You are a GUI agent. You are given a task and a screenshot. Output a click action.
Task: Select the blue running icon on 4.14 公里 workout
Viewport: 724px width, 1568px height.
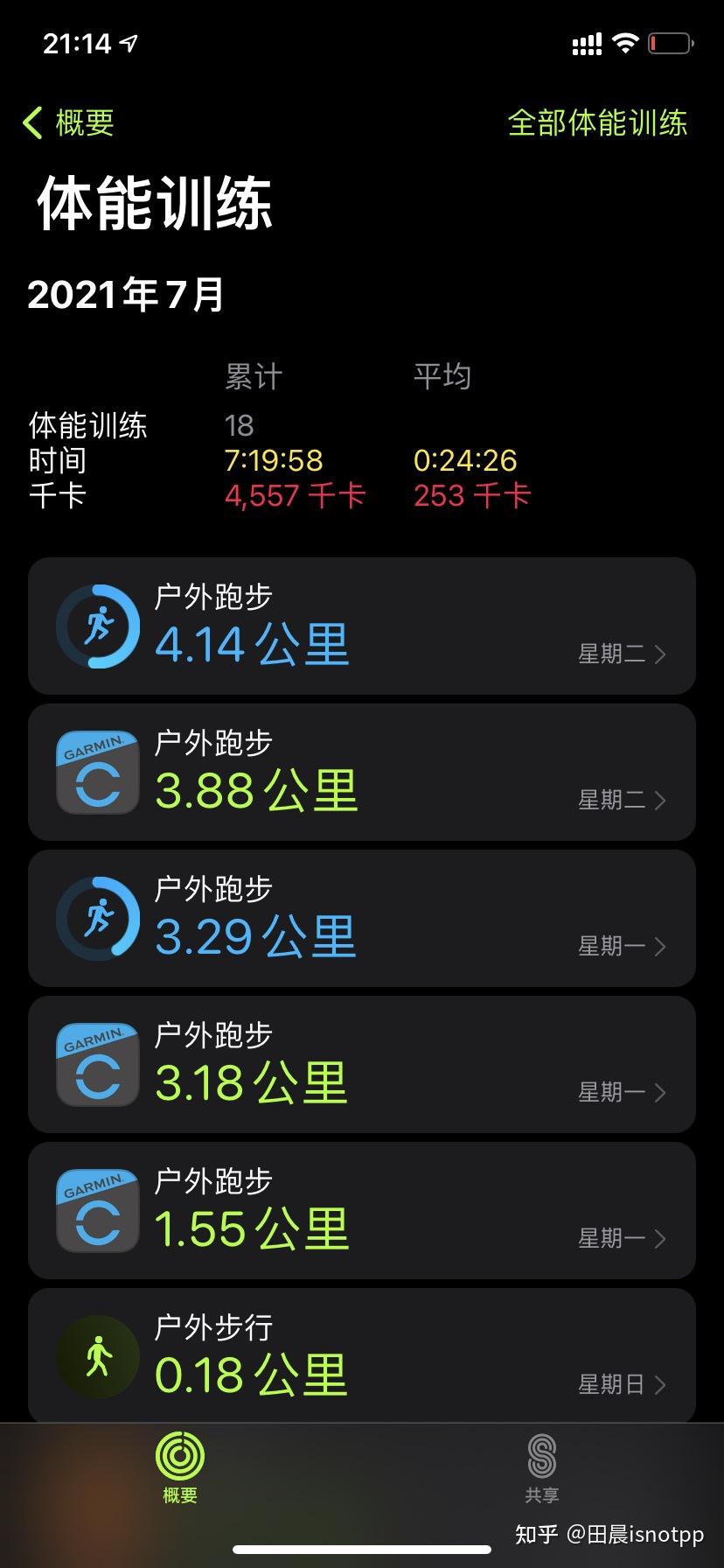pyautogui.click(x=97, y=625)
